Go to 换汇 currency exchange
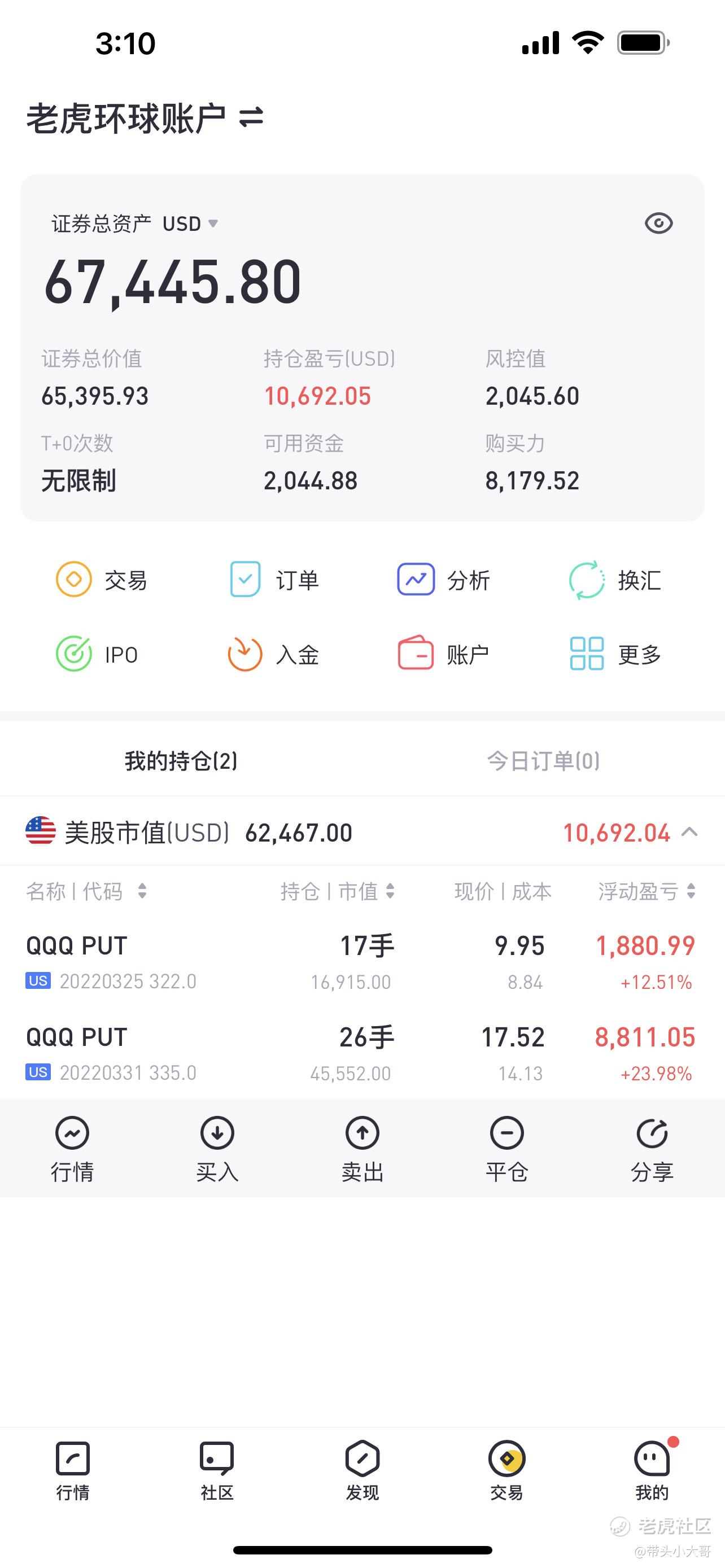Viewport: 725px width, 1568px height. click(x=615, y=580)
